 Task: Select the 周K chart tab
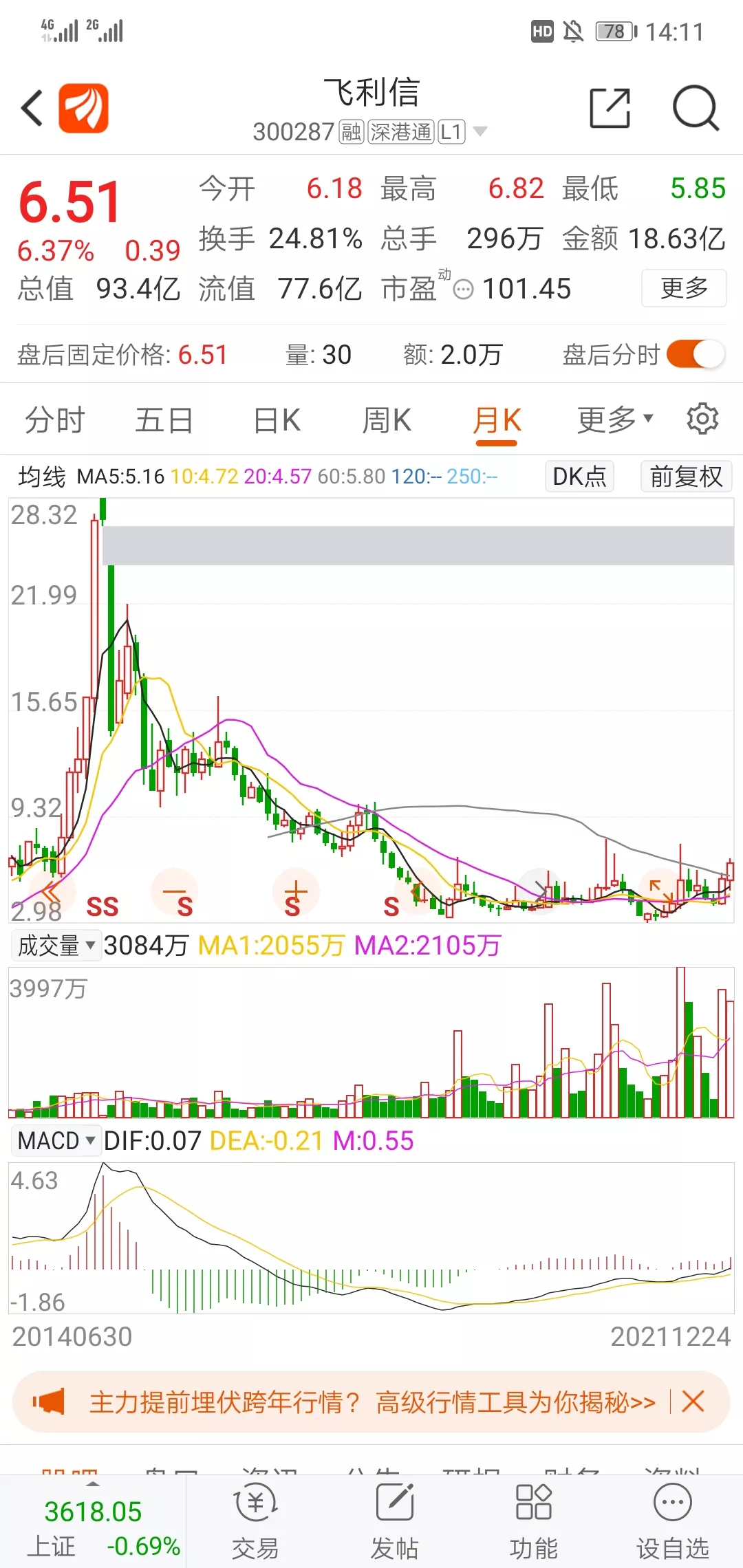(x=387, y=420)
